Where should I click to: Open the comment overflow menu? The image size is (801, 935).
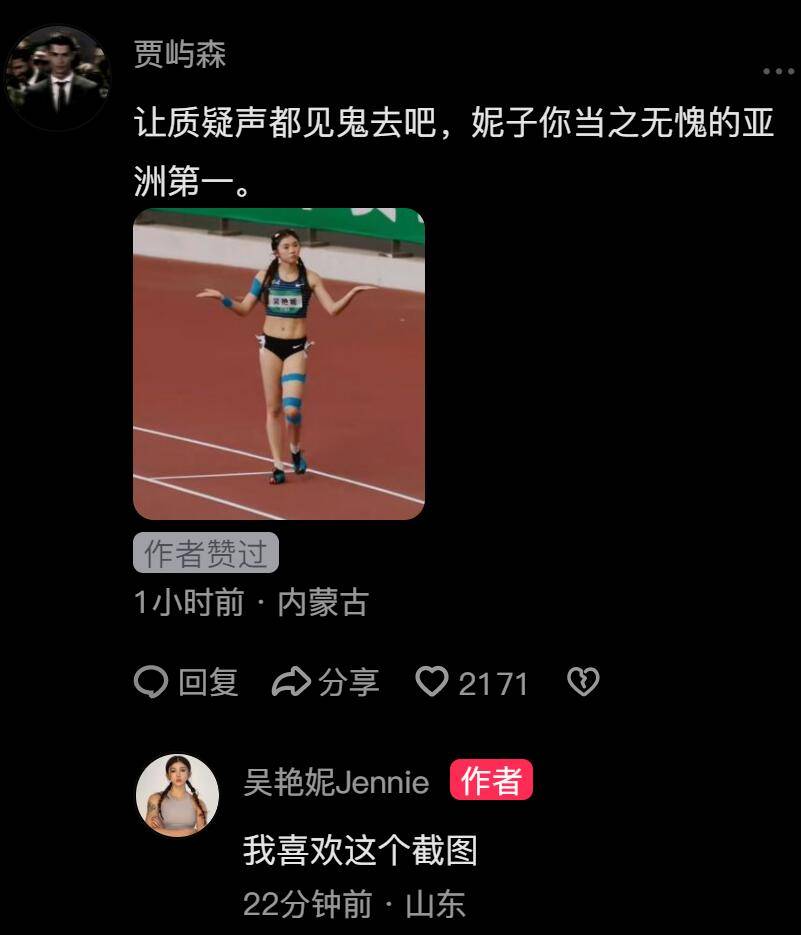[778, 71]
